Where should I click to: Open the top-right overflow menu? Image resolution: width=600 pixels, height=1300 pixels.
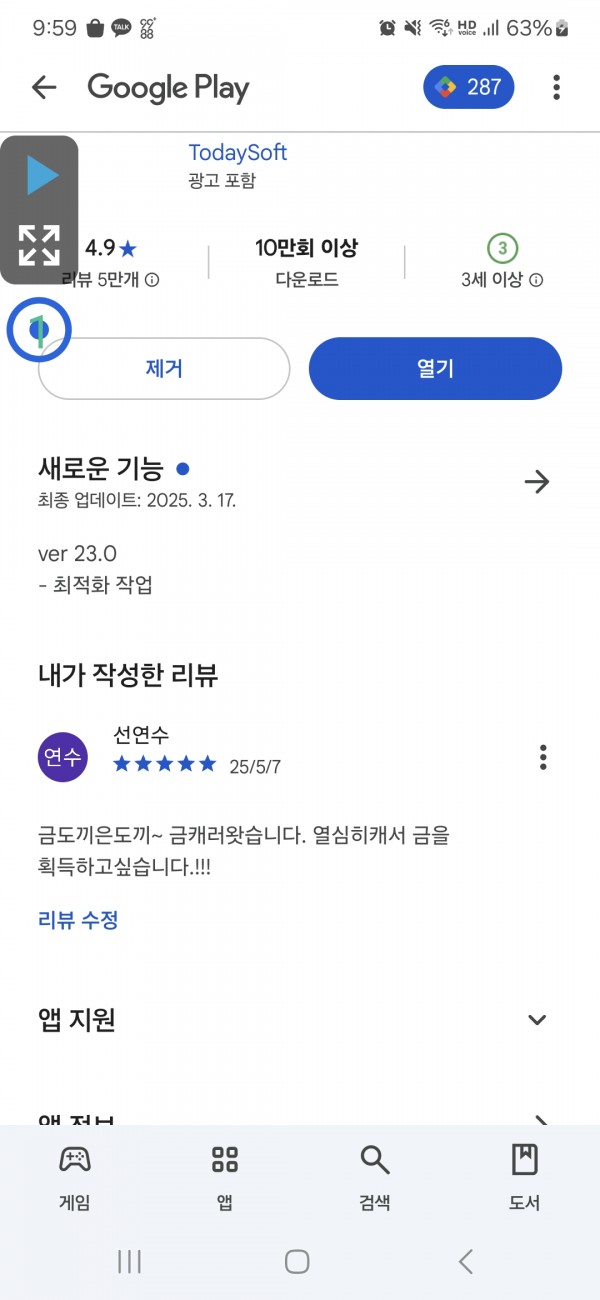point(556,87)
